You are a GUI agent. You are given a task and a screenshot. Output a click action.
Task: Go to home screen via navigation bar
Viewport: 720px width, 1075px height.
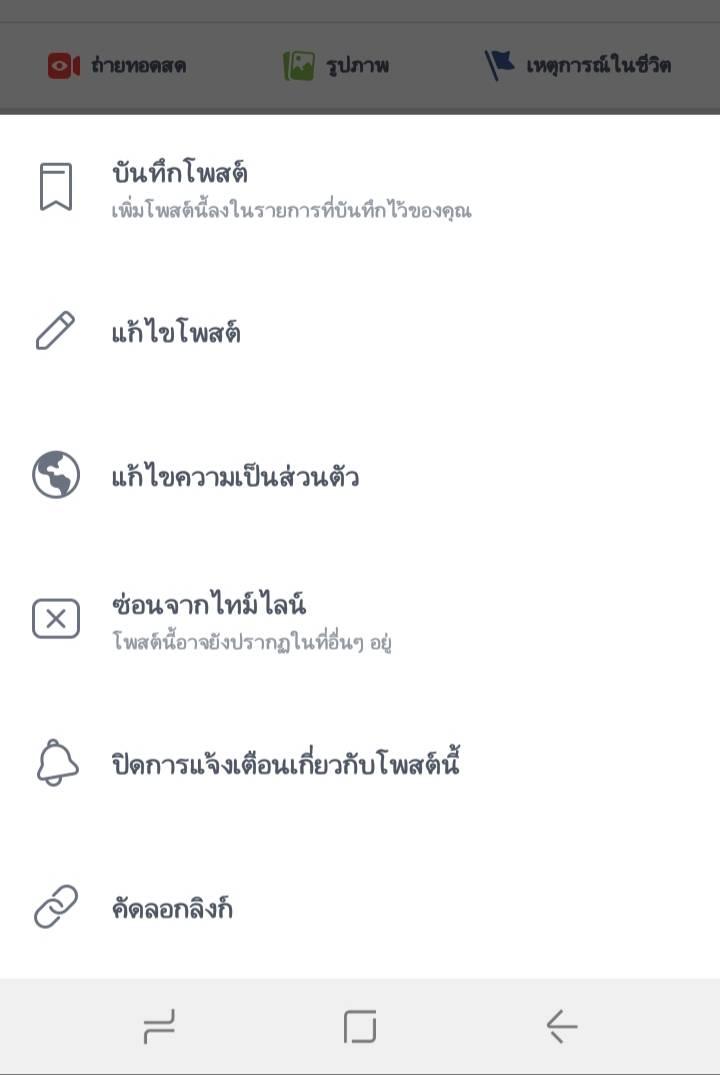tap(360, 1026)
